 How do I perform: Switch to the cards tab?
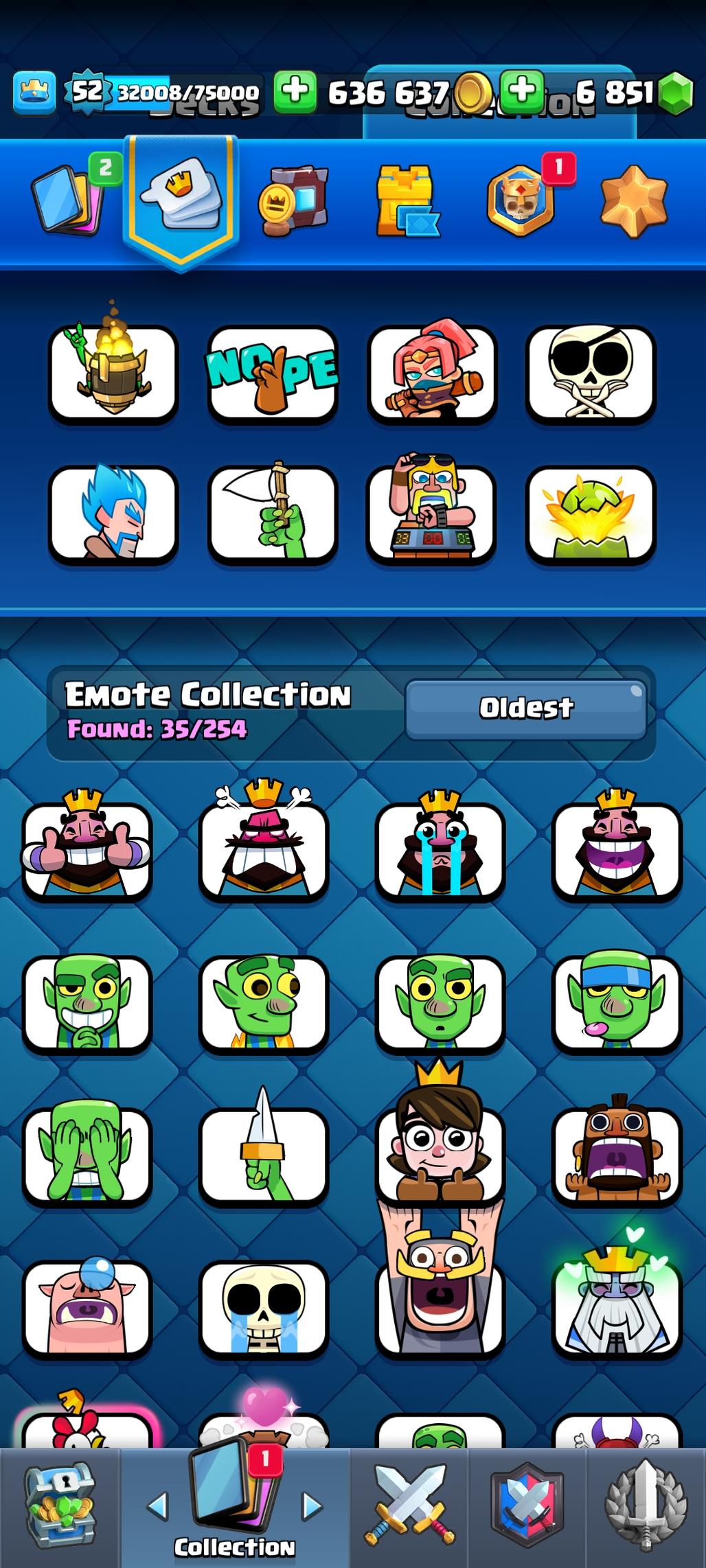click(69, 198)
